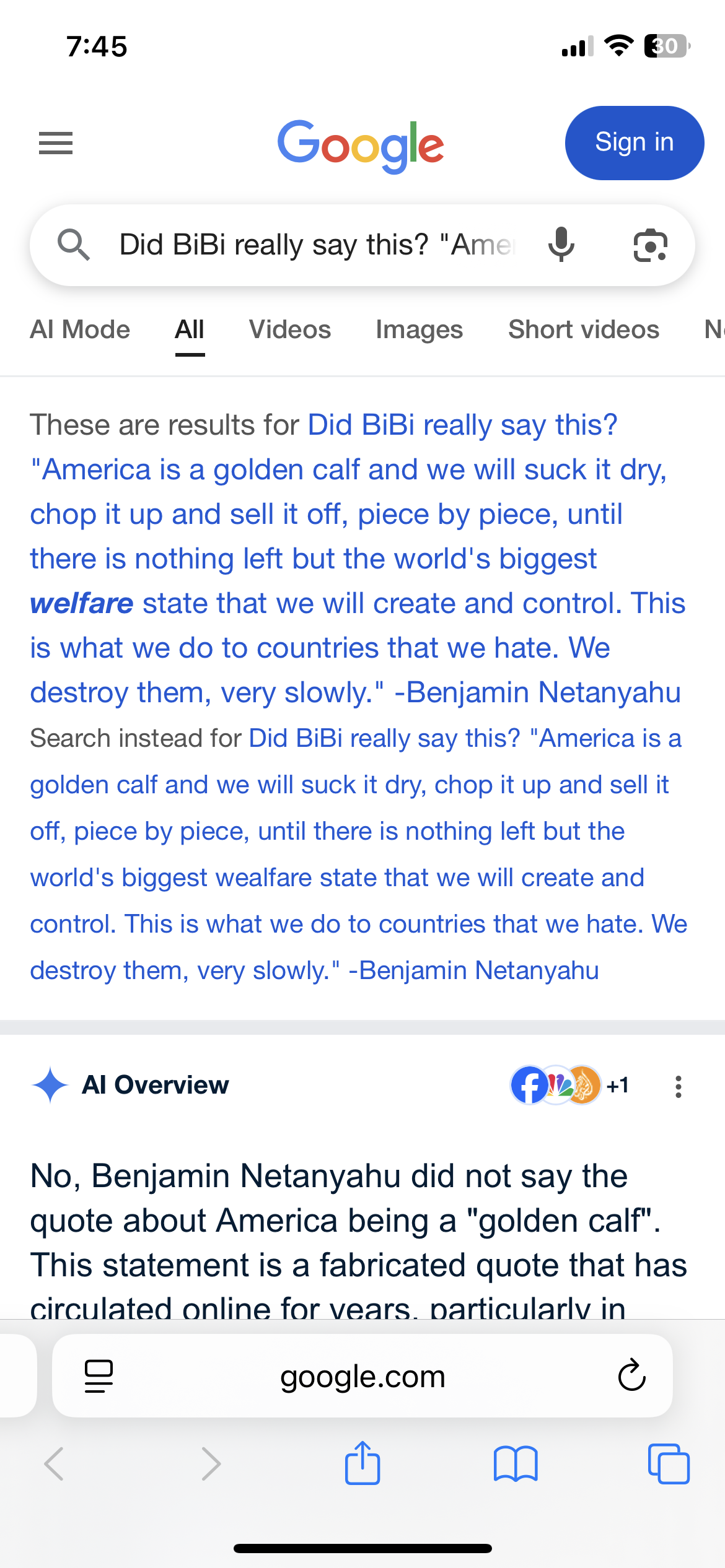Show open Safari tabs
The width and height of the screenshot is (725, 1568).
668,1463
